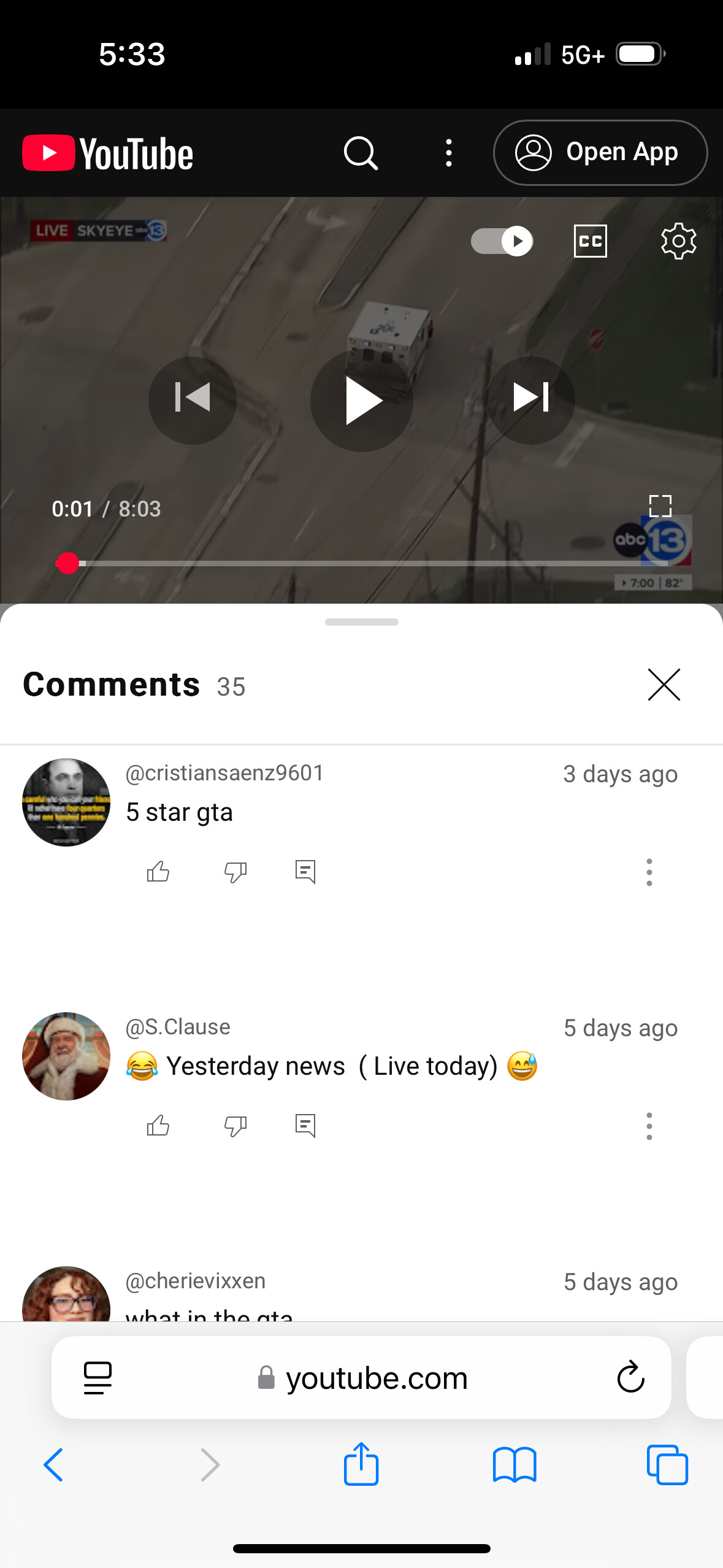Open video settings gear
This screenshot has height=1568, width=723.
(x=678, y=241)
